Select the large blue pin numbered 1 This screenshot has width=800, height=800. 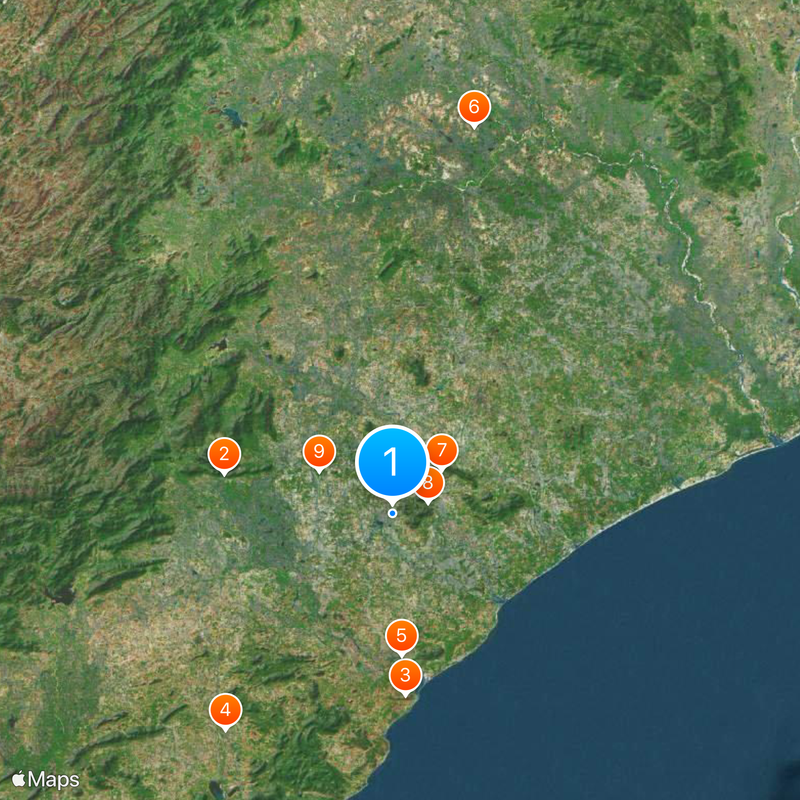(392, 462)
